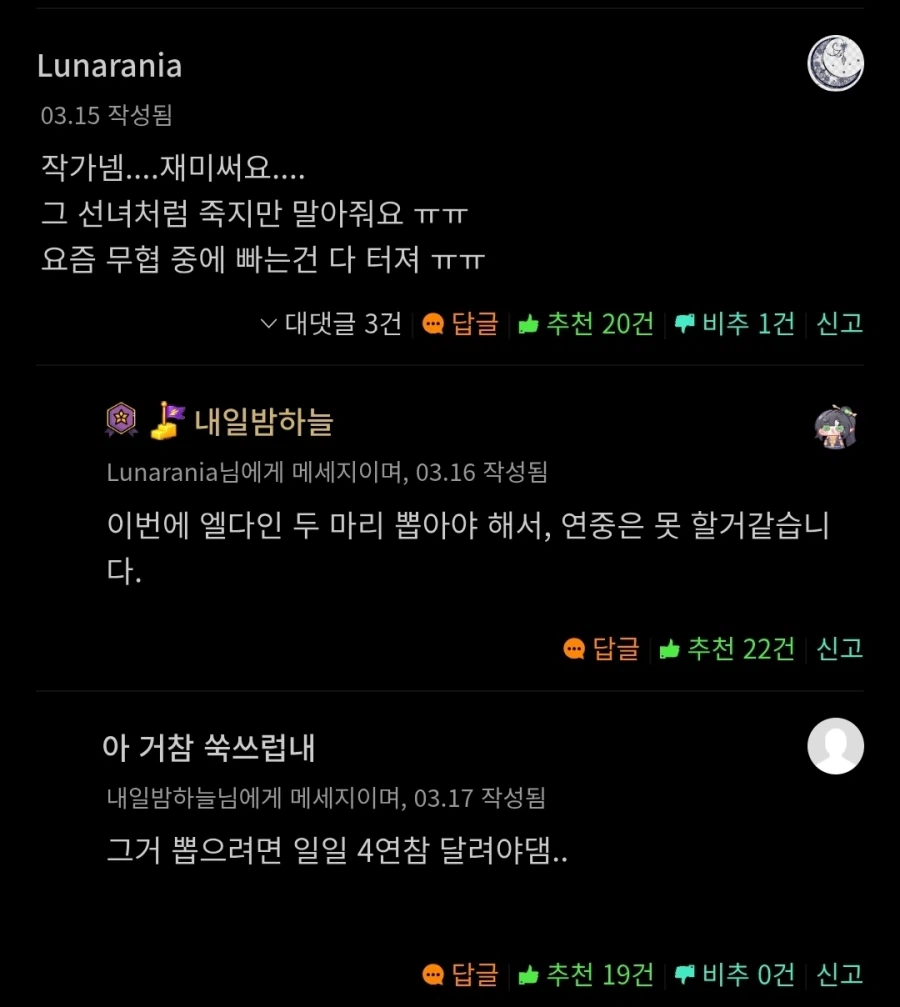The image size is (900, 1007).
Task: Click the gray default avatar of 아 거참 쑥쓰럽내
Action: tap(834, 745)
